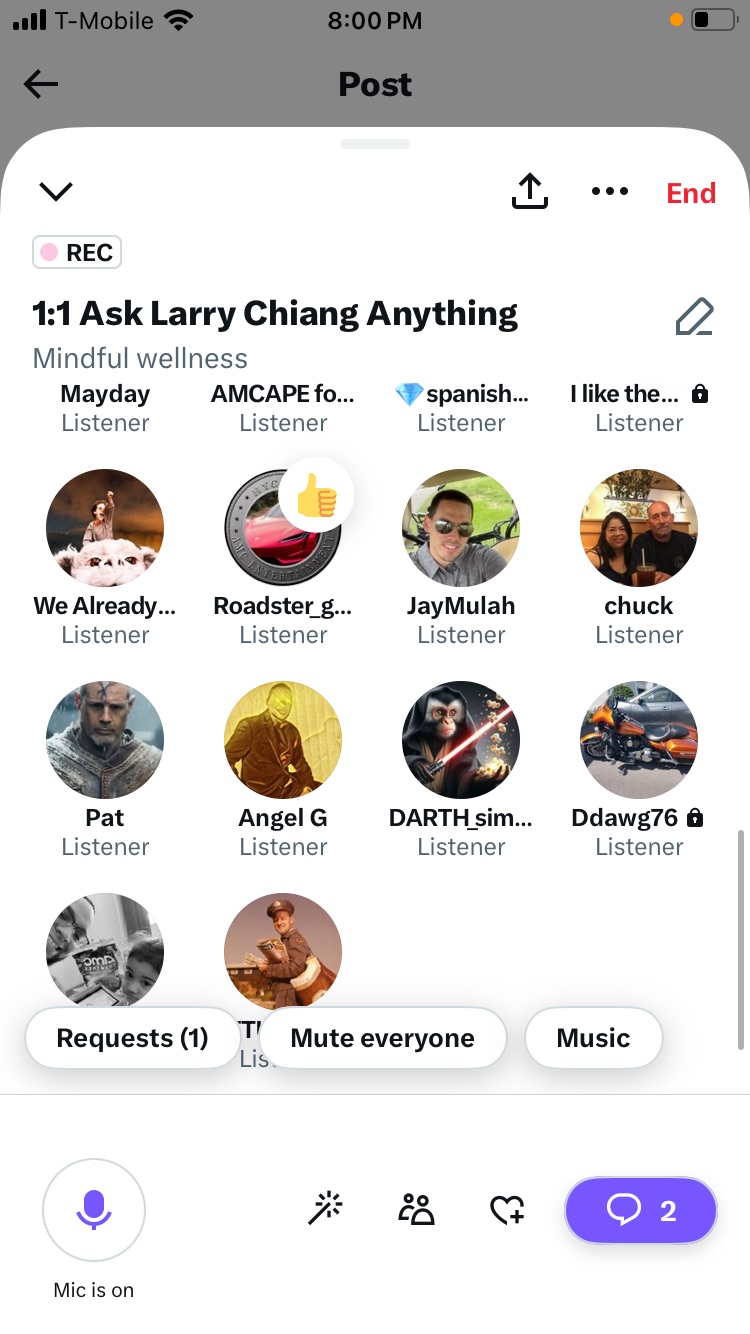This screenshot has height=1334, width=750.
Task: End the Space
Action: [x=691, y=193]
